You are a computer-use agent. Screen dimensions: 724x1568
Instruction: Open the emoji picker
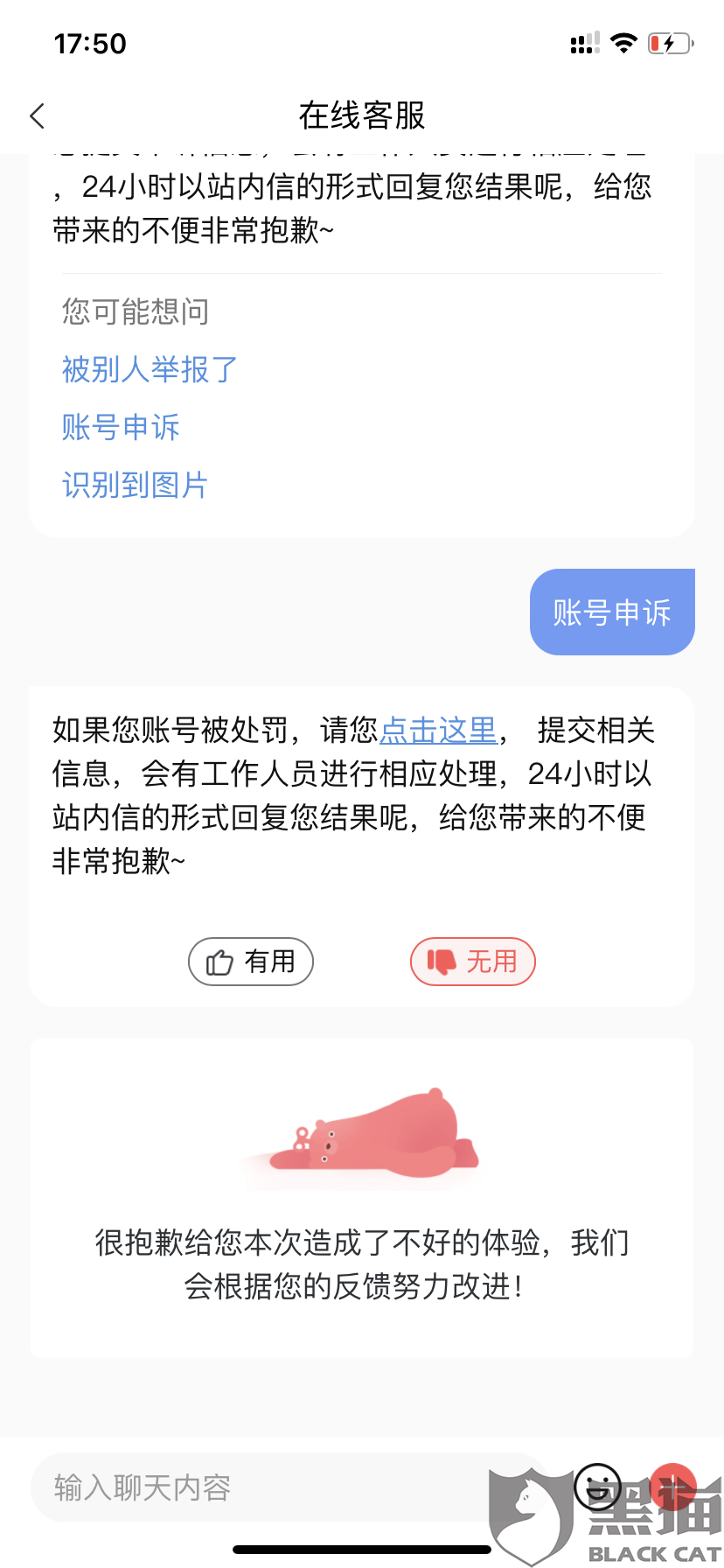point(597,1486)
